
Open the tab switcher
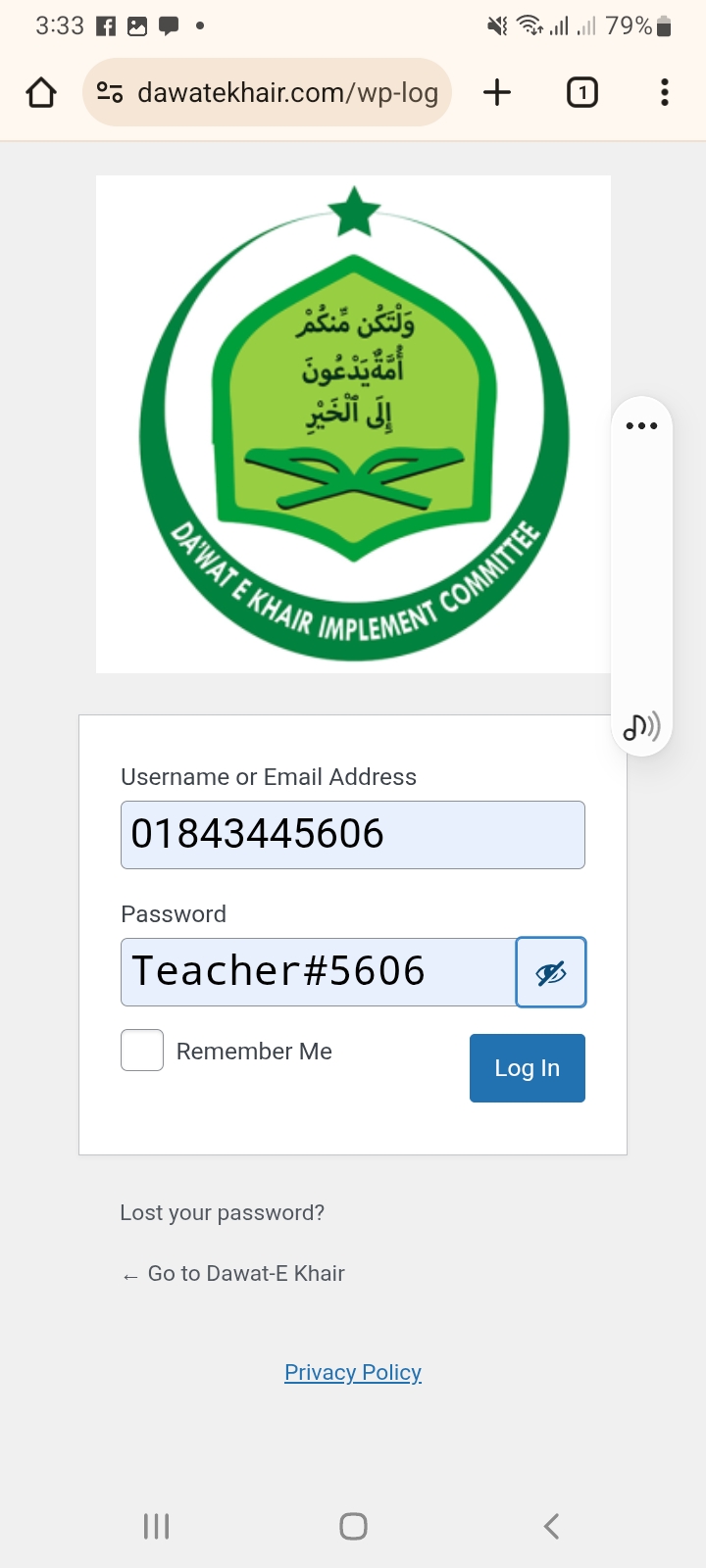tap(581, 93)
